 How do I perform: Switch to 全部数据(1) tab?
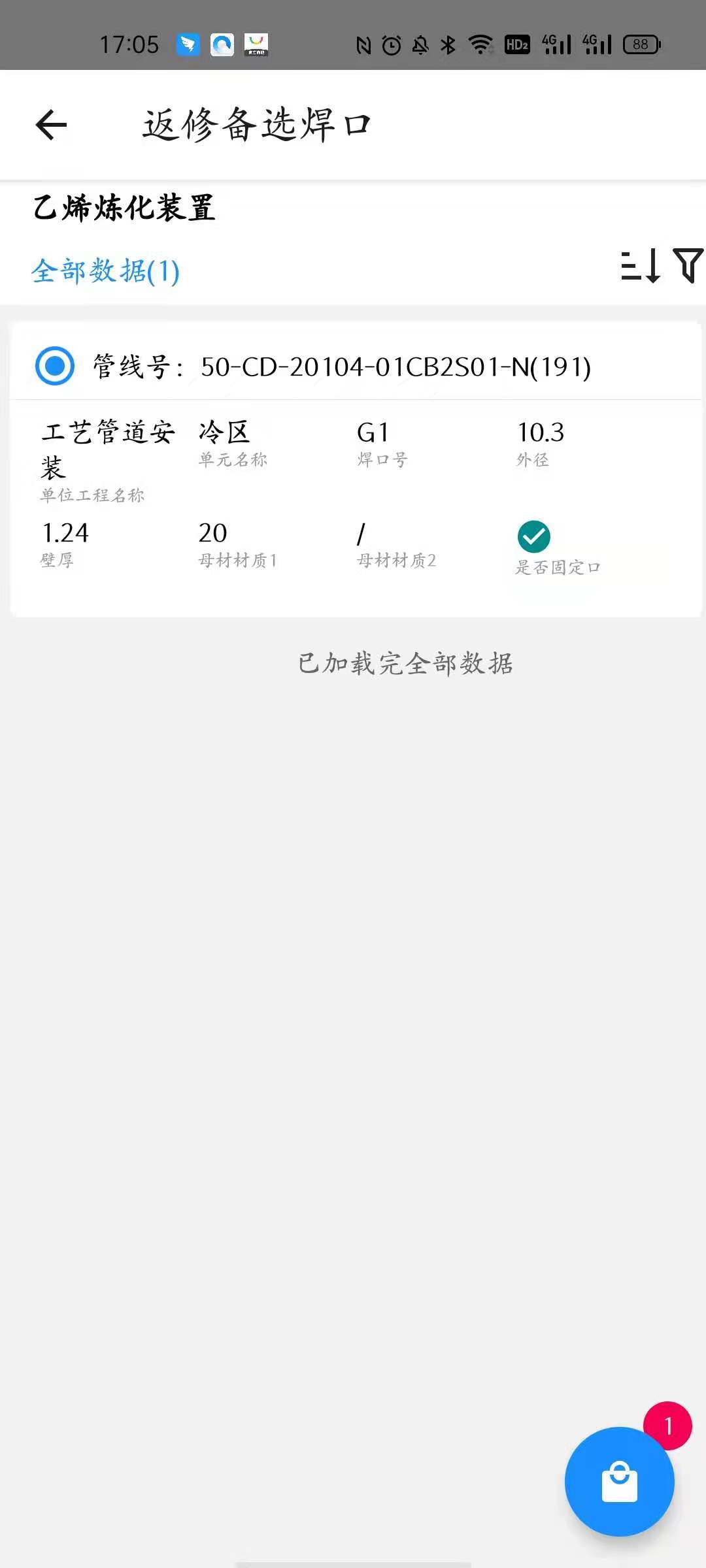coord(105,271)
